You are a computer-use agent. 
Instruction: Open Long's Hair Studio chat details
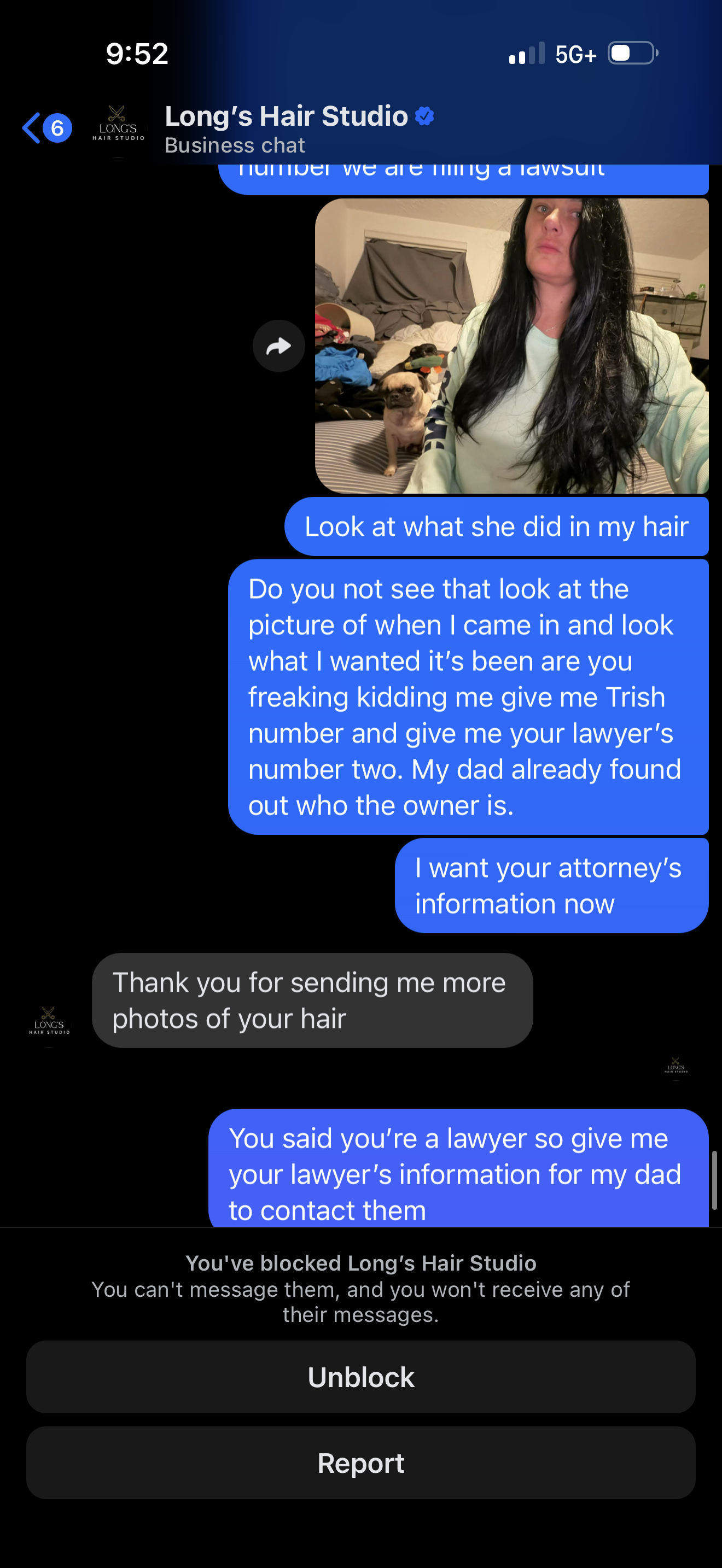(x=286, y=128)
